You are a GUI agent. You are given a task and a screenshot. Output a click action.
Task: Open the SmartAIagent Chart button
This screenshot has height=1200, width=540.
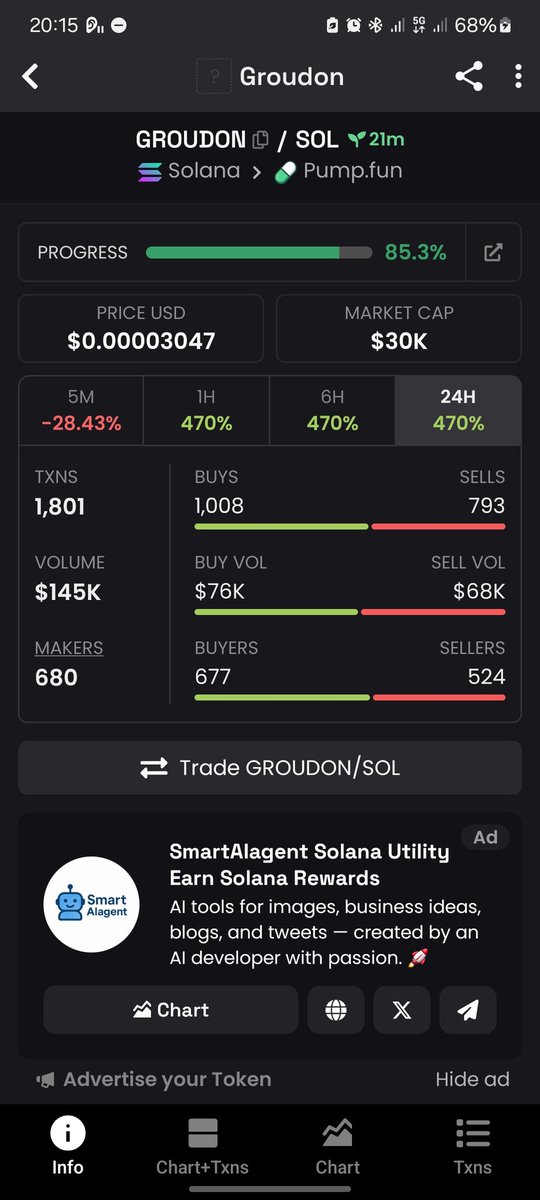tap(171, 1010)
